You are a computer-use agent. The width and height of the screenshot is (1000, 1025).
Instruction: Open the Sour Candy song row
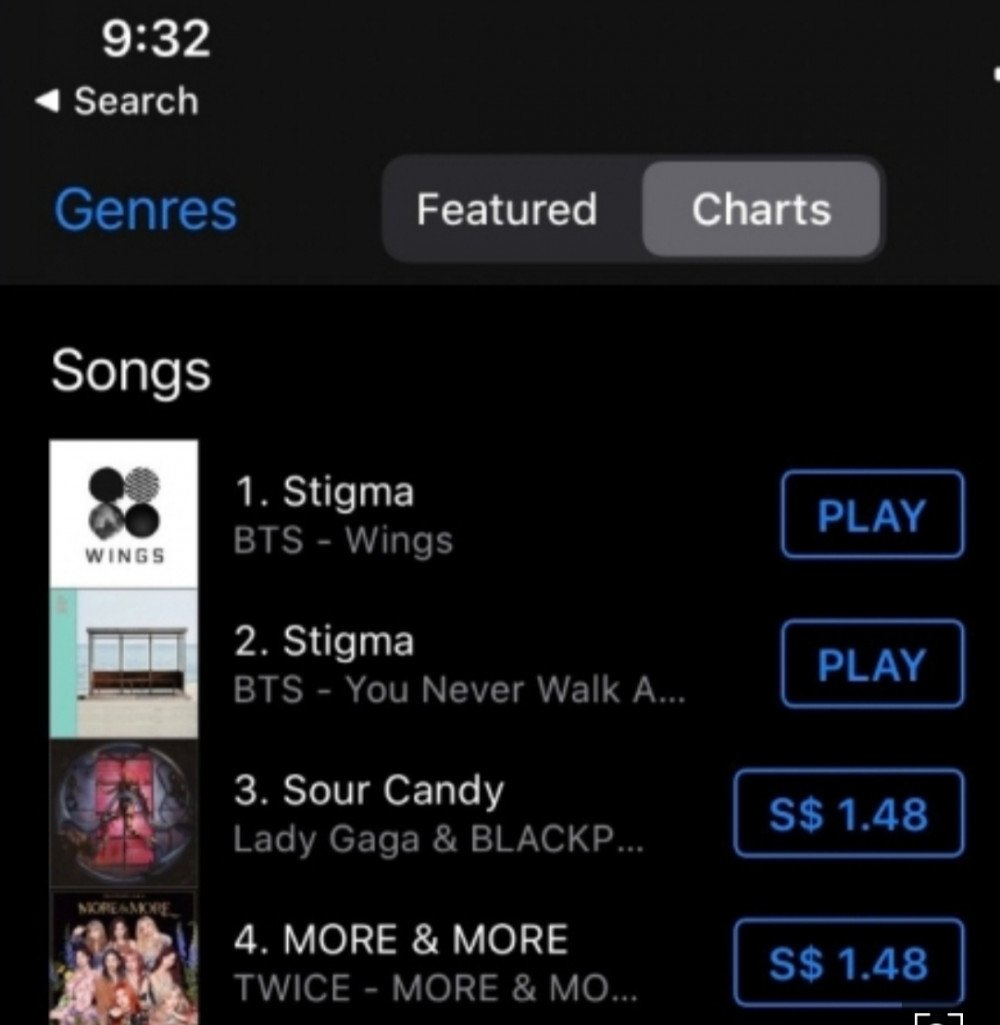(440, 815)
